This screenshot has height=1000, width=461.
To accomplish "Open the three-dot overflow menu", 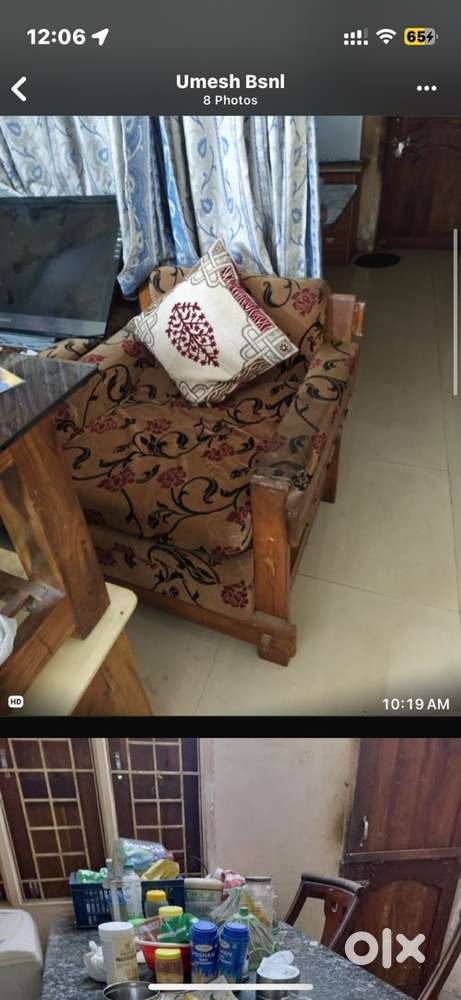I will [427, 89].
